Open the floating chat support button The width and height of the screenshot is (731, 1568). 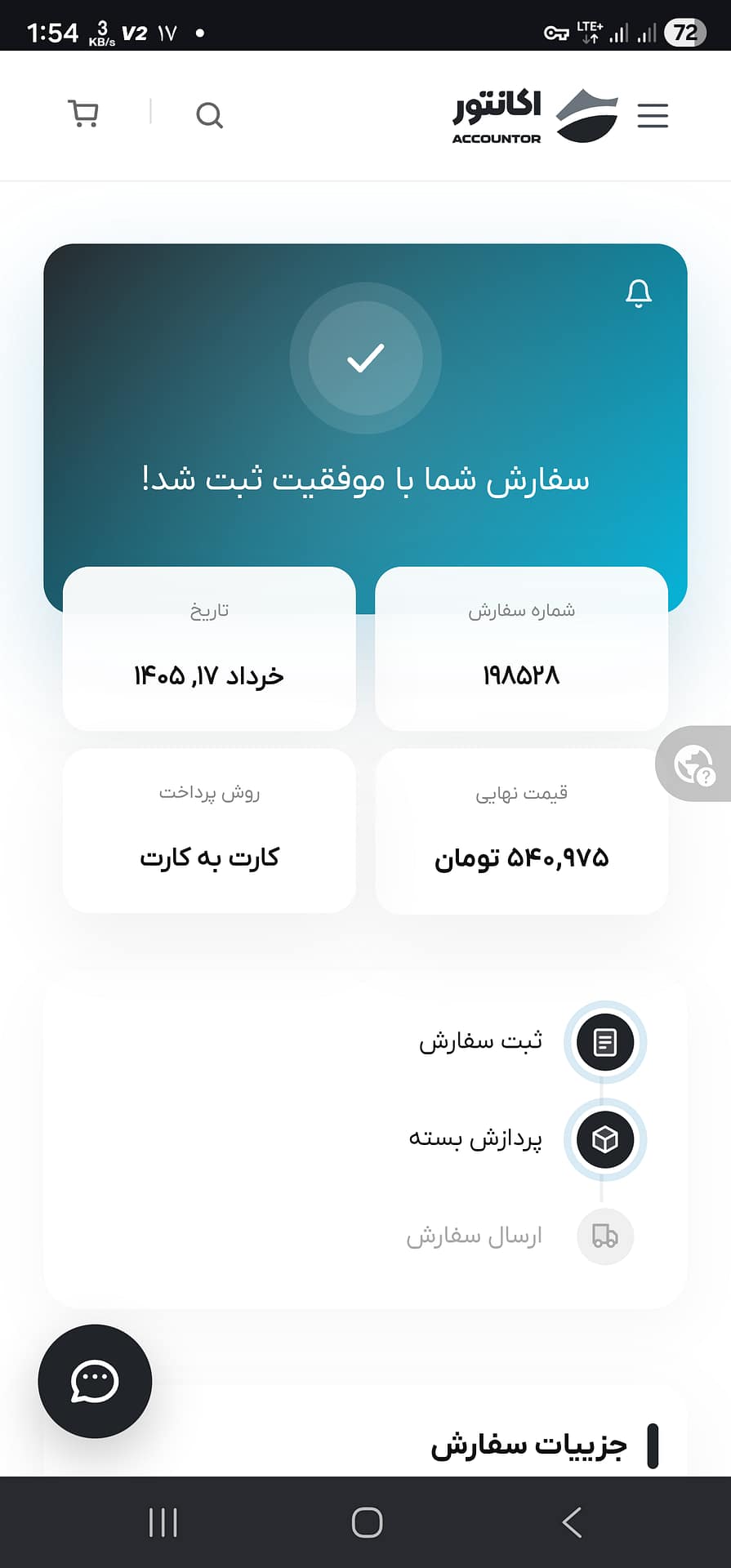point(95,1381)
